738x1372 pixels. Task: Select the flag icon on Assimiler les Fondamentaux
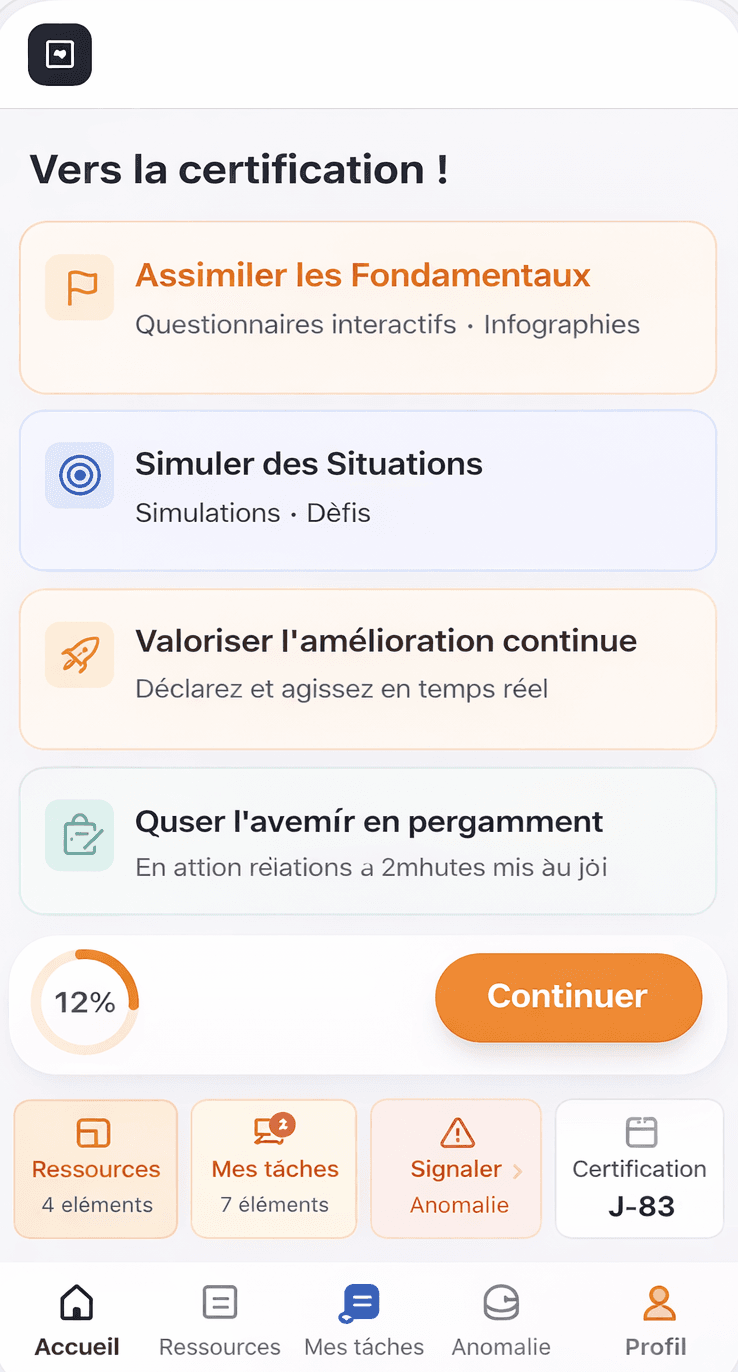click(79, 288)
